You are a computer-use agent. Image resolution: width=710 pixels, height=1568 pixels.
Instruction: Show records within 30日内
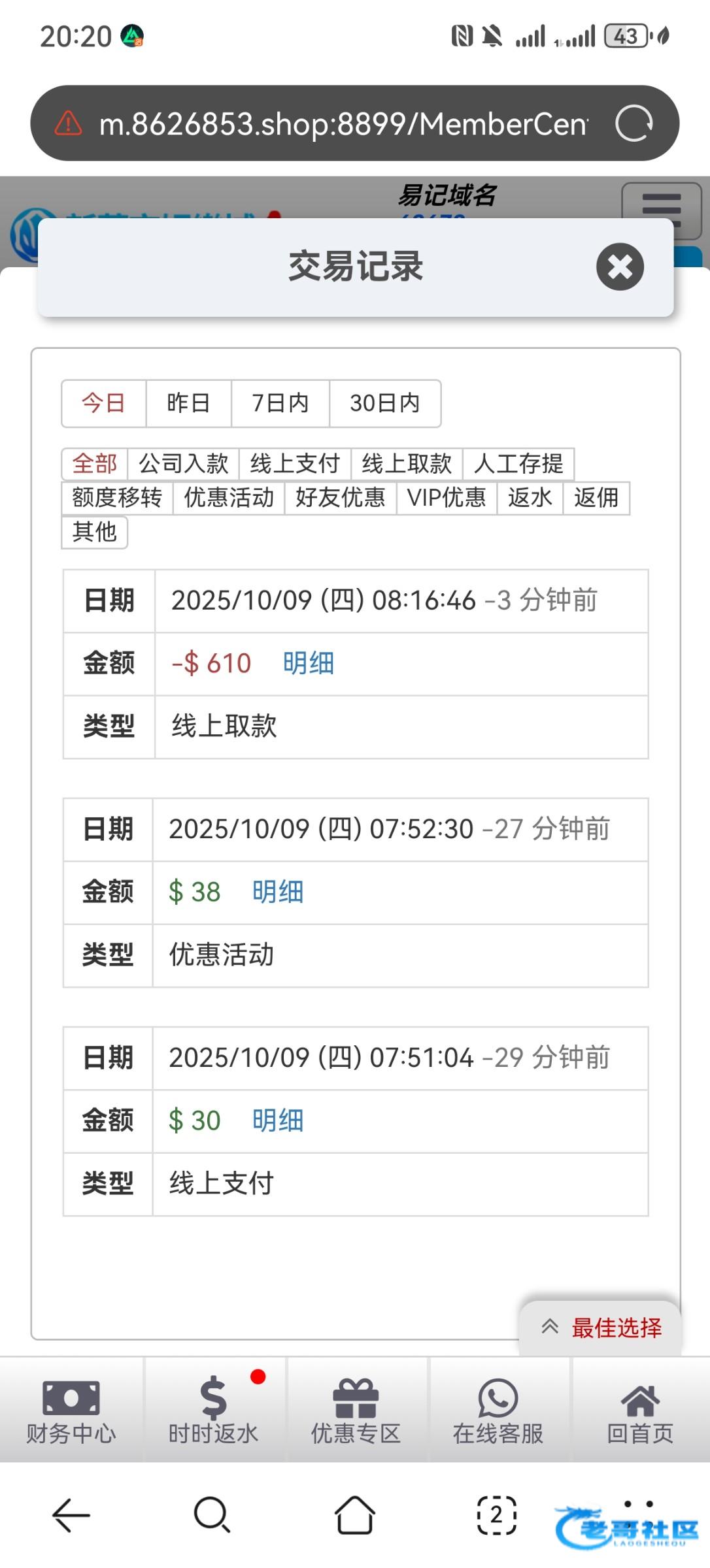point(384,403)
